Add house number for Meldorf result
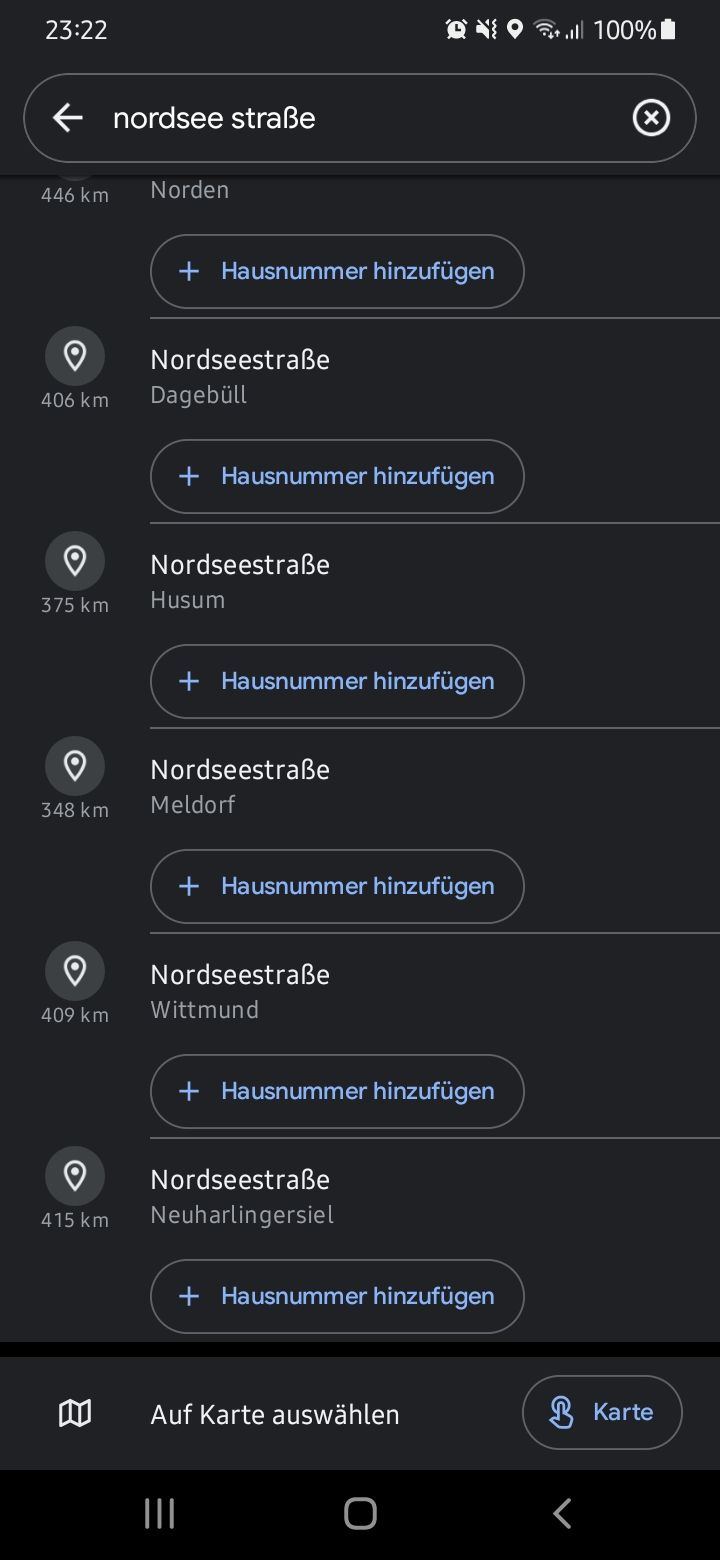This screenshot has height=1560, width=720. tap(337, 886)
